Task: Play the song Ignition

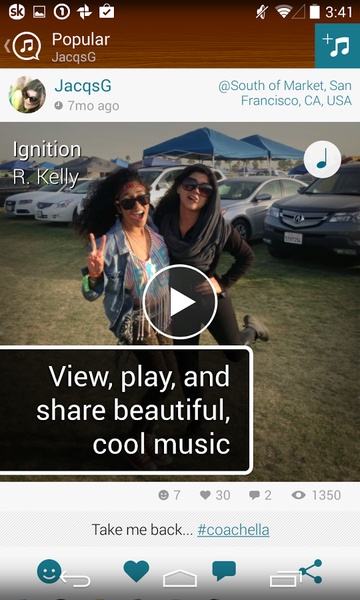Action: tap(180, 302)
